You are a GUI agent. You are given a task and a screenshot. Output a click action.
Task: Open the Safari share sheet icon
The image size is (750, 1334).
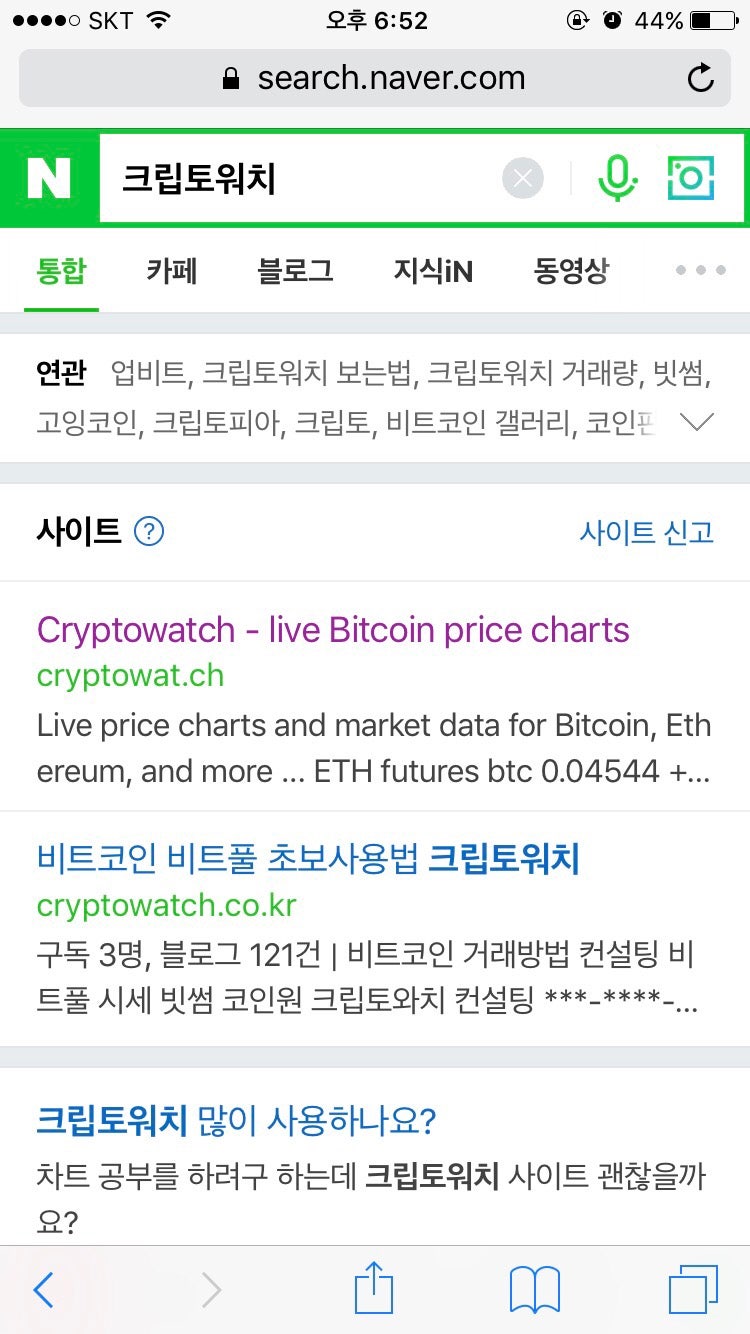click(x=374, y=1290)
